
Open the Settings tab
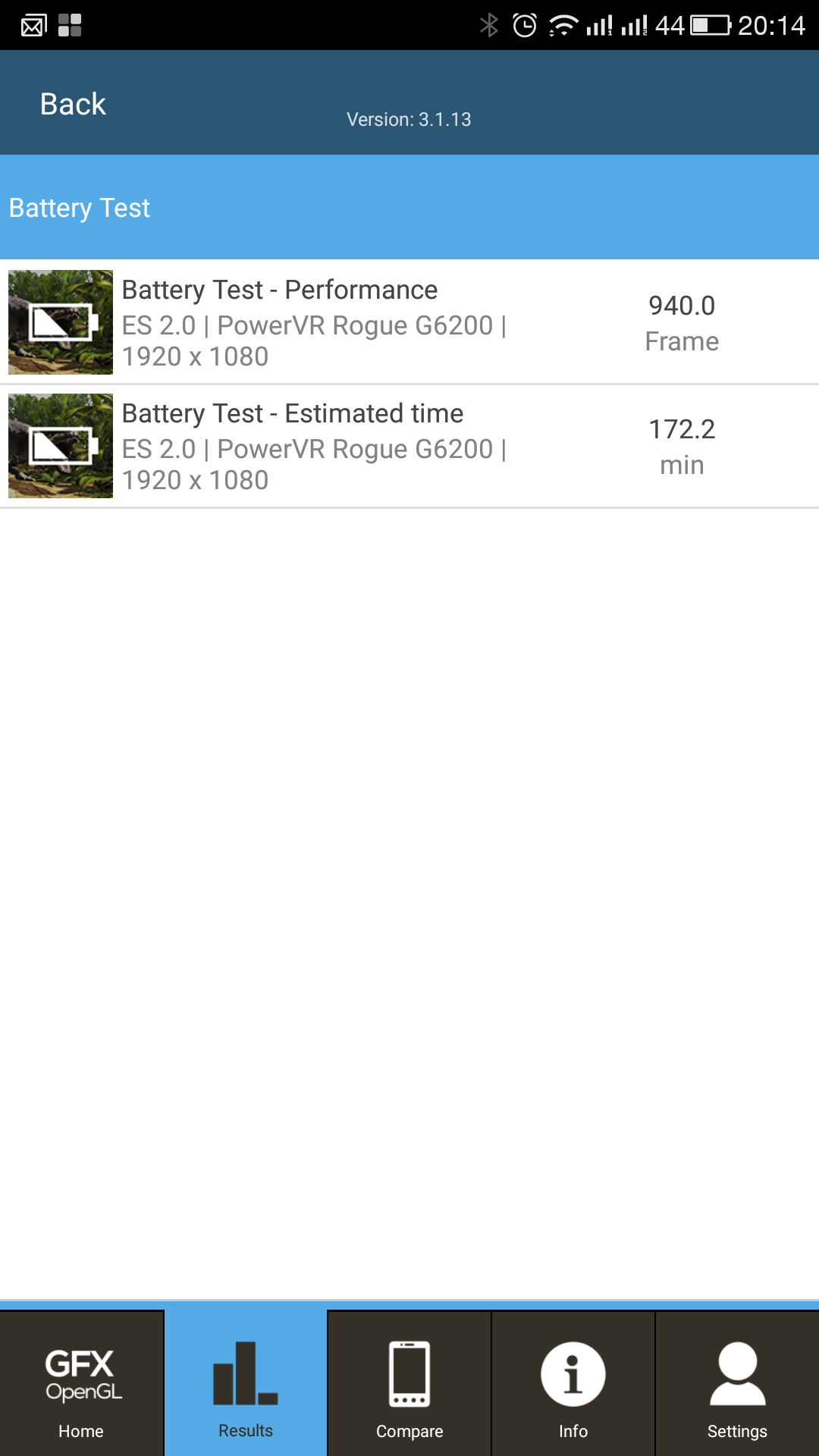737,1384
